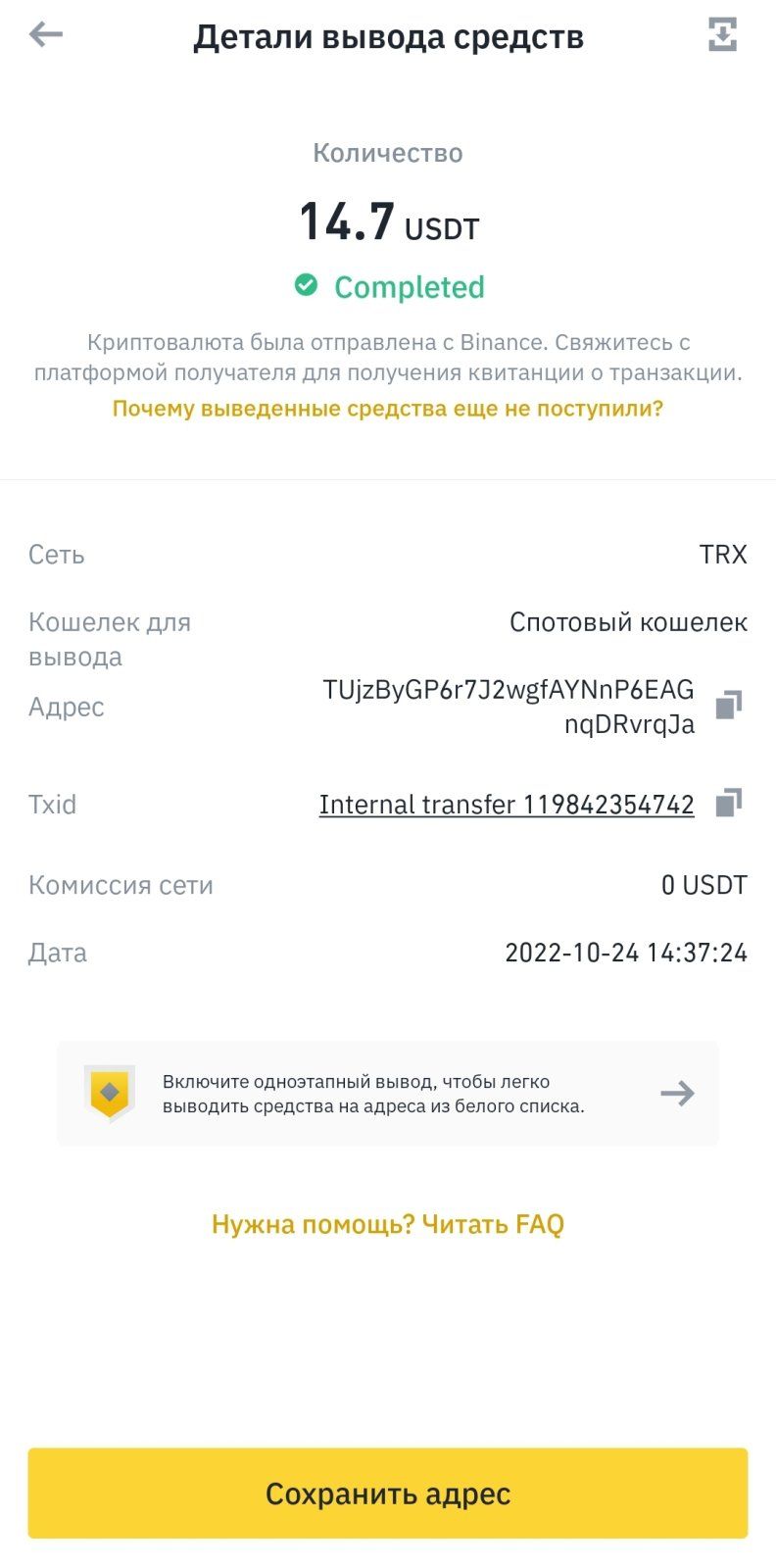
Task: Open 'Почему выведенные средства еще не поступили?' link
Action: [x=388, y=409]
